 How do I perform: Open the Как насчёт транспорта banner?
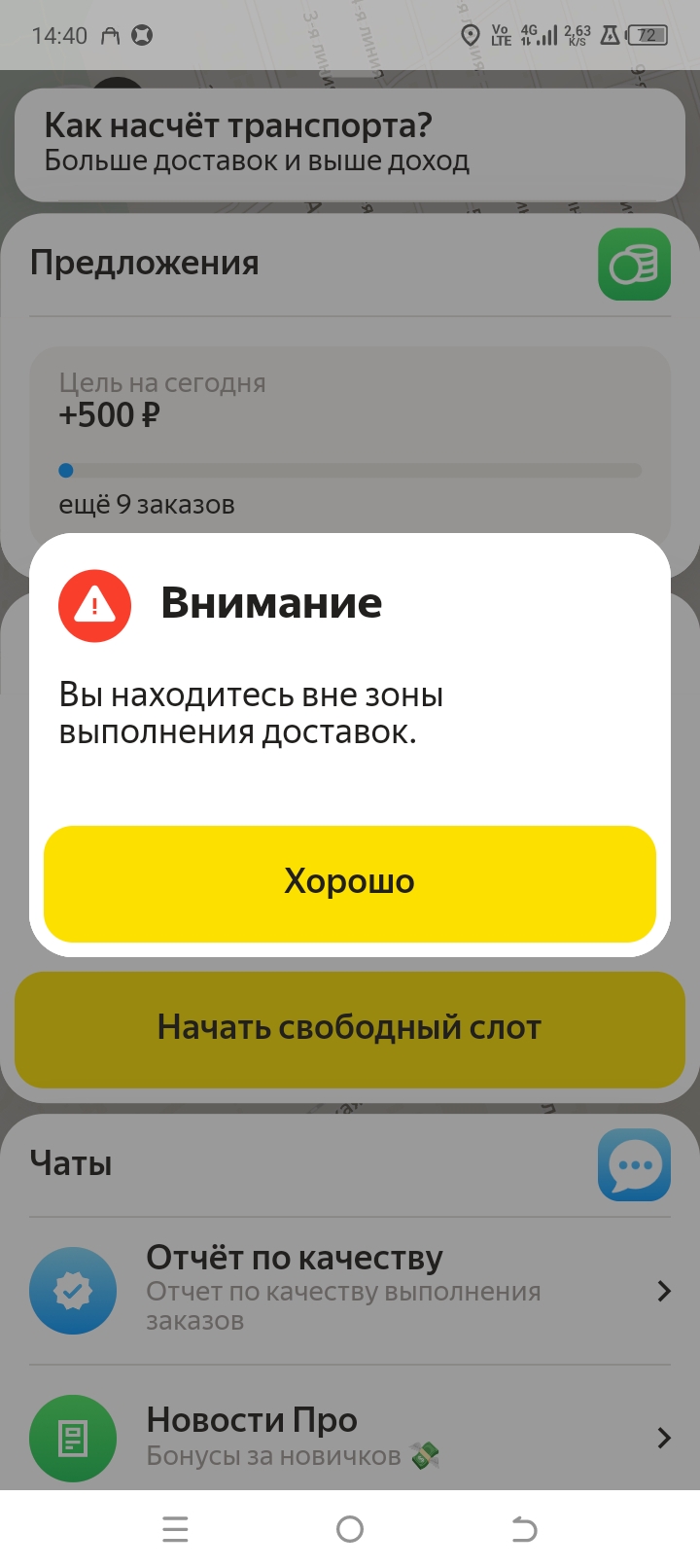(350, 144)
